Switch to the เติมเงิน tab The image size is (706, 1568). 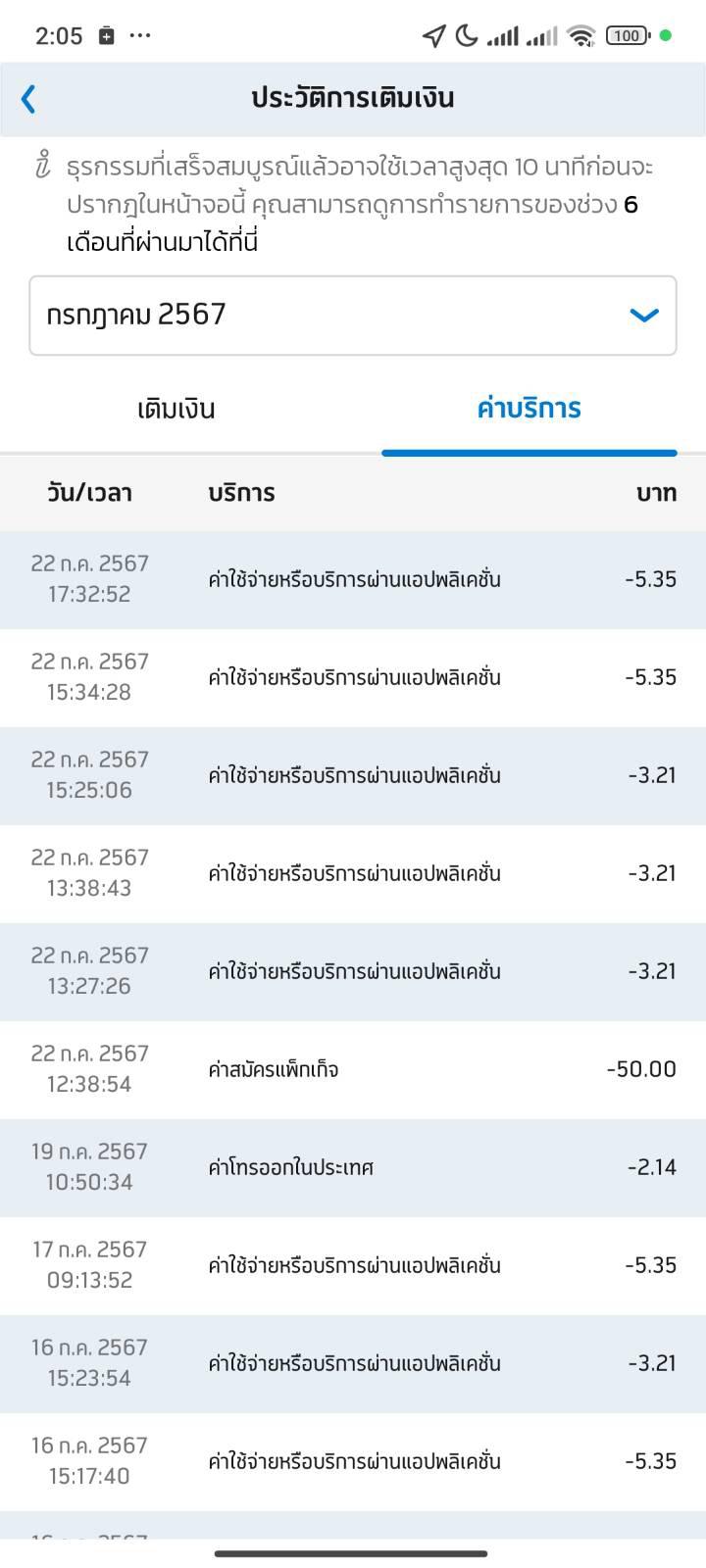(176, 410)
